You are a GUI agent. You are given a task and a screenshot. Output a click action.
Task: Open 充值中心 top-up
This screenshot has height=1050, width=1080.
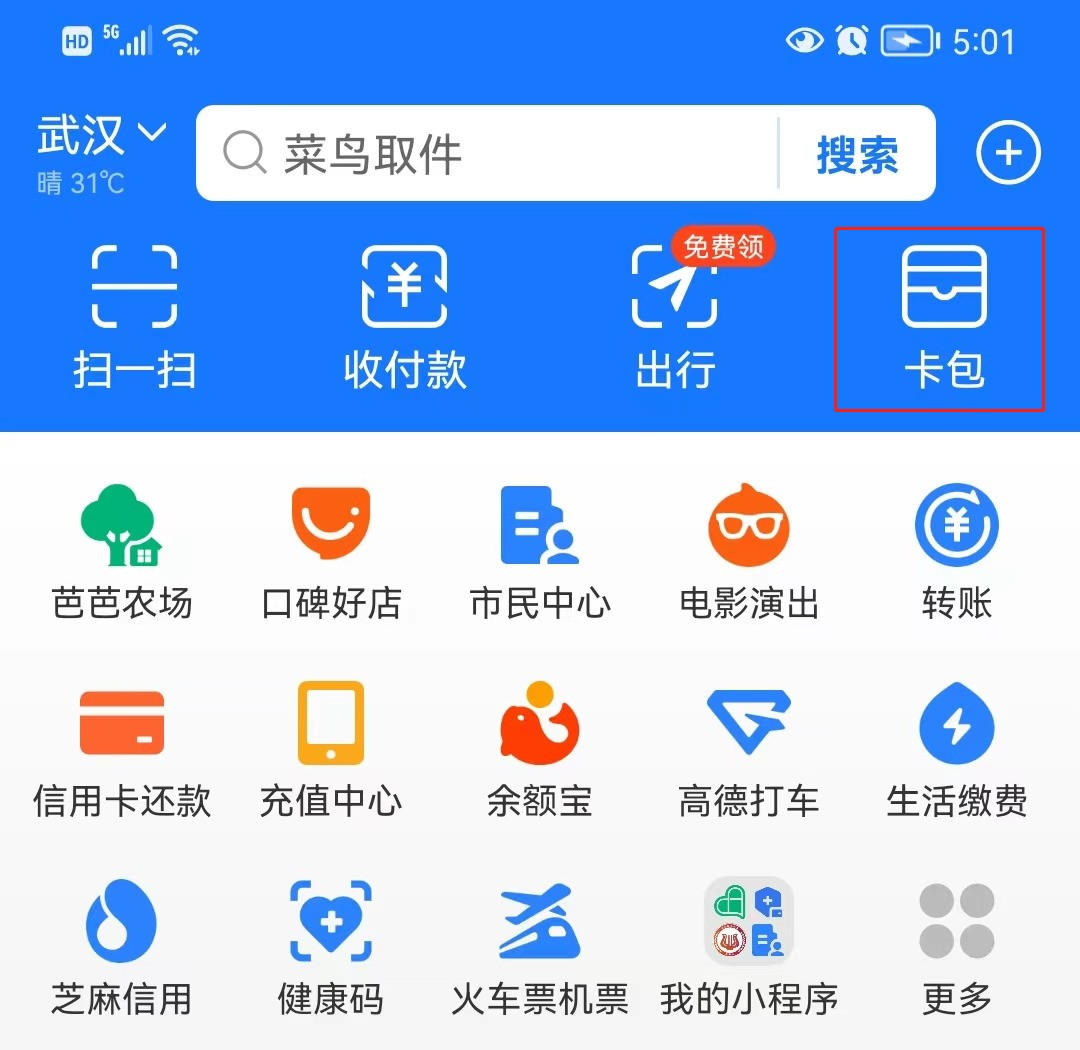(331, 749)
